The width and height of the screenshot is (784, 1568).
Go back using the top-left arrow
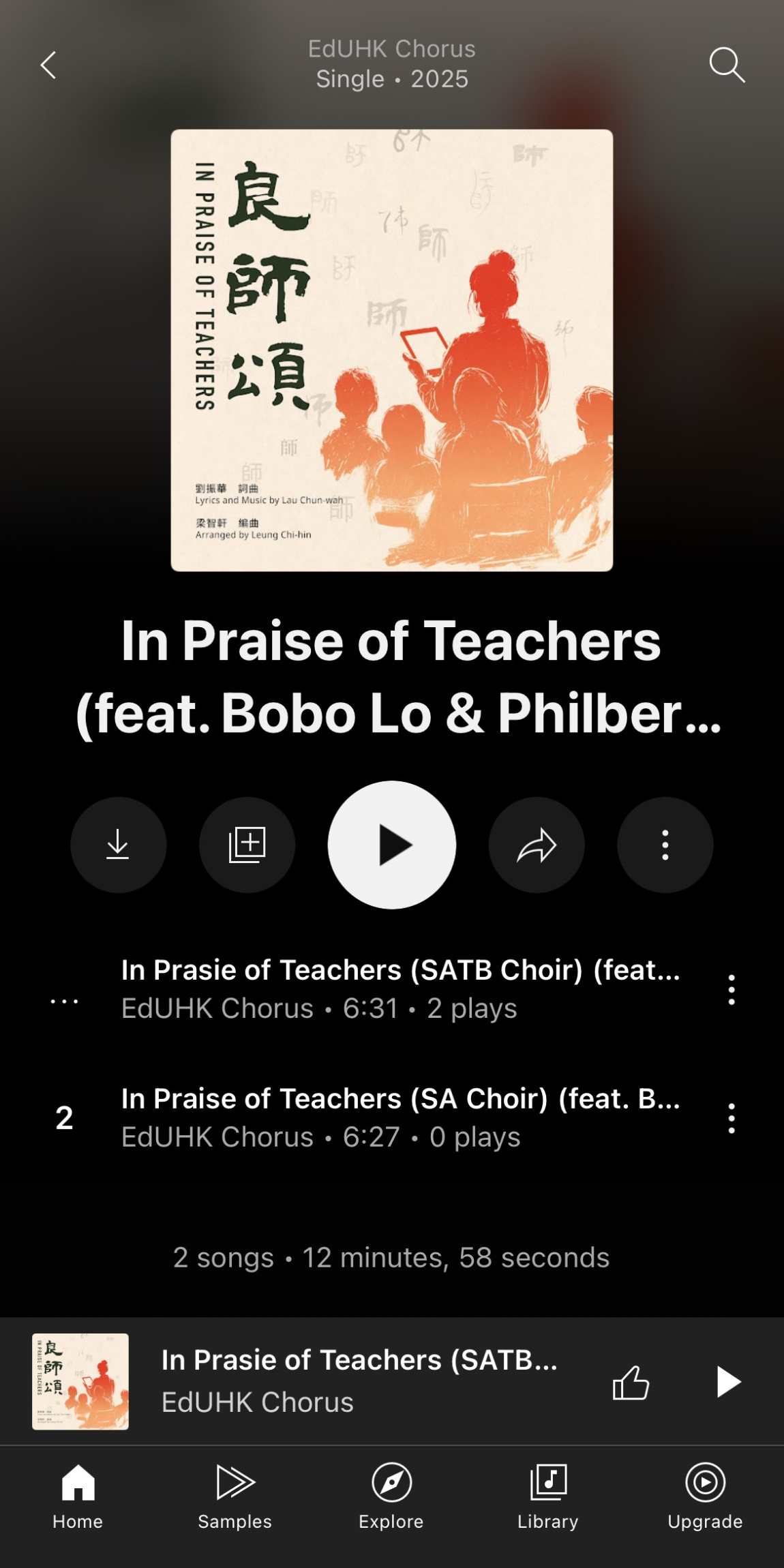(x=48, y=65)
